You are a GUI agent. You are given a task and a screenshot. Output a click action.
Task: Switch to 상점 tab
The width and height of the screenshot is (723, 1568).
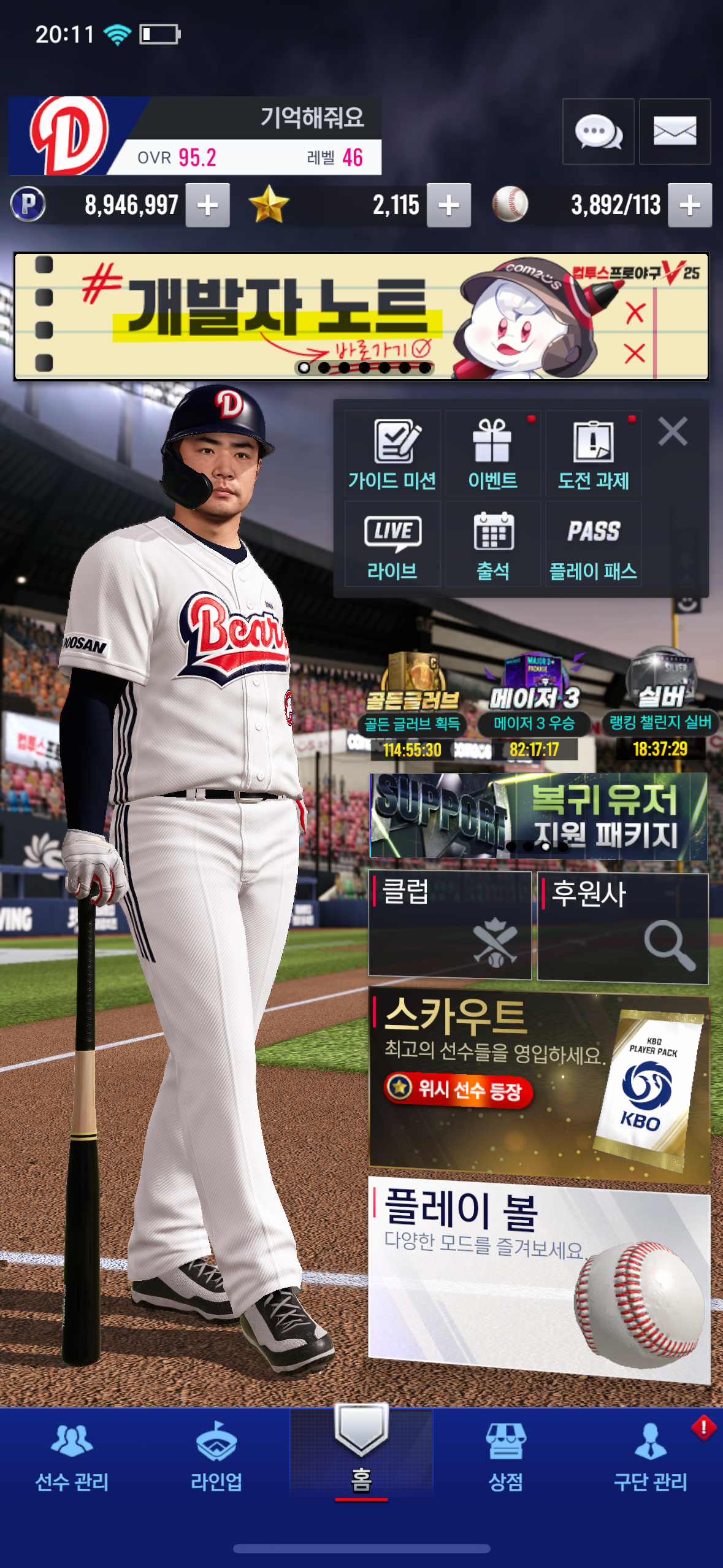coord(506,1458)
